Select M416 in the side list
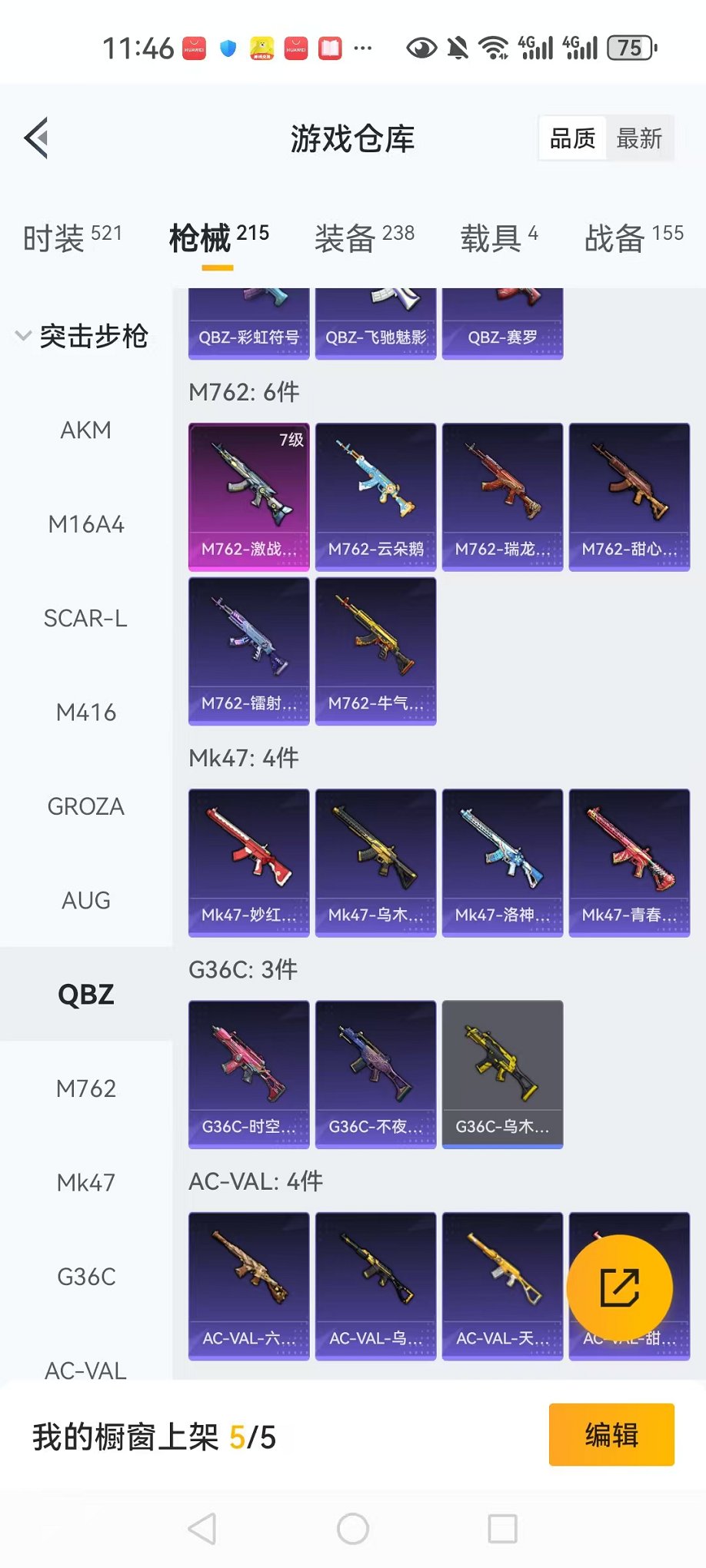The height and width of the screenshot is (1568, 706). pyautogui.click(x=85, y=713)
